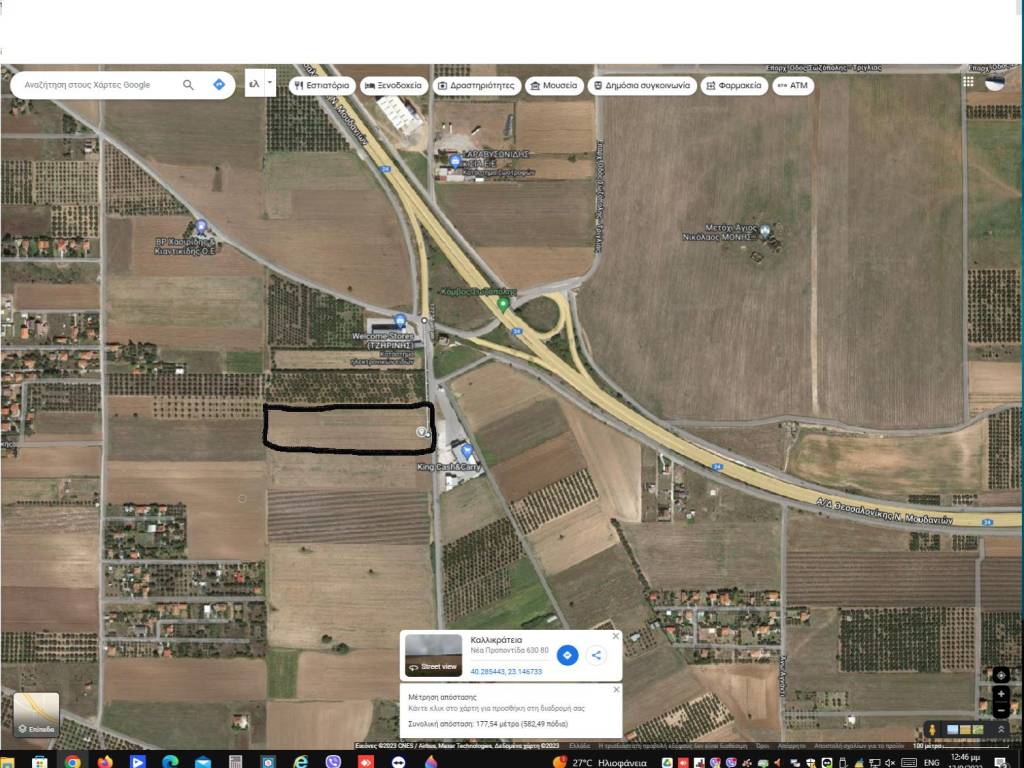Viewport: 1024px width, 768px height.
Task: Click the Google Maps search field
Action: coord(95,85)
